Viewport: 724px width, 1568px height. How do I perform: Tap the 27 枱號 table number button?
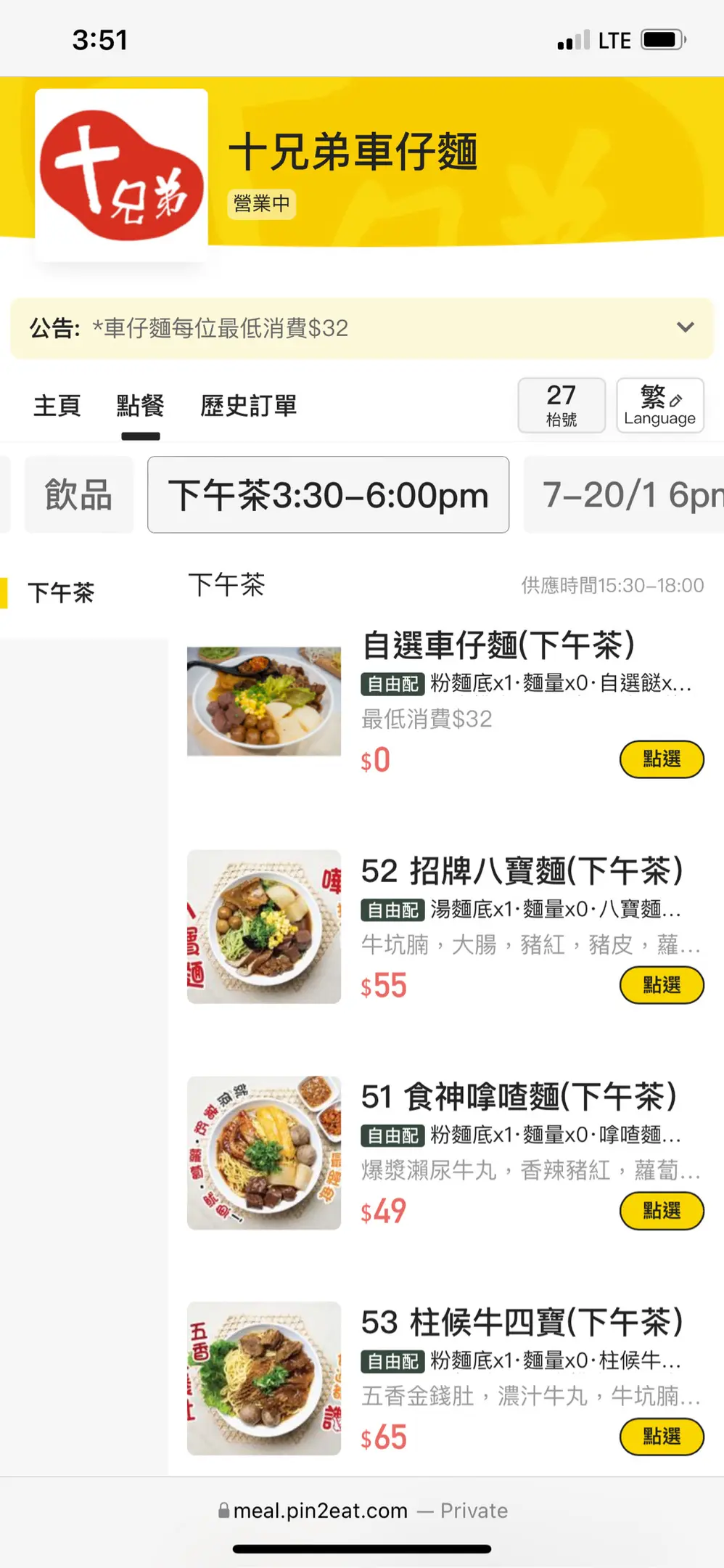561,405
